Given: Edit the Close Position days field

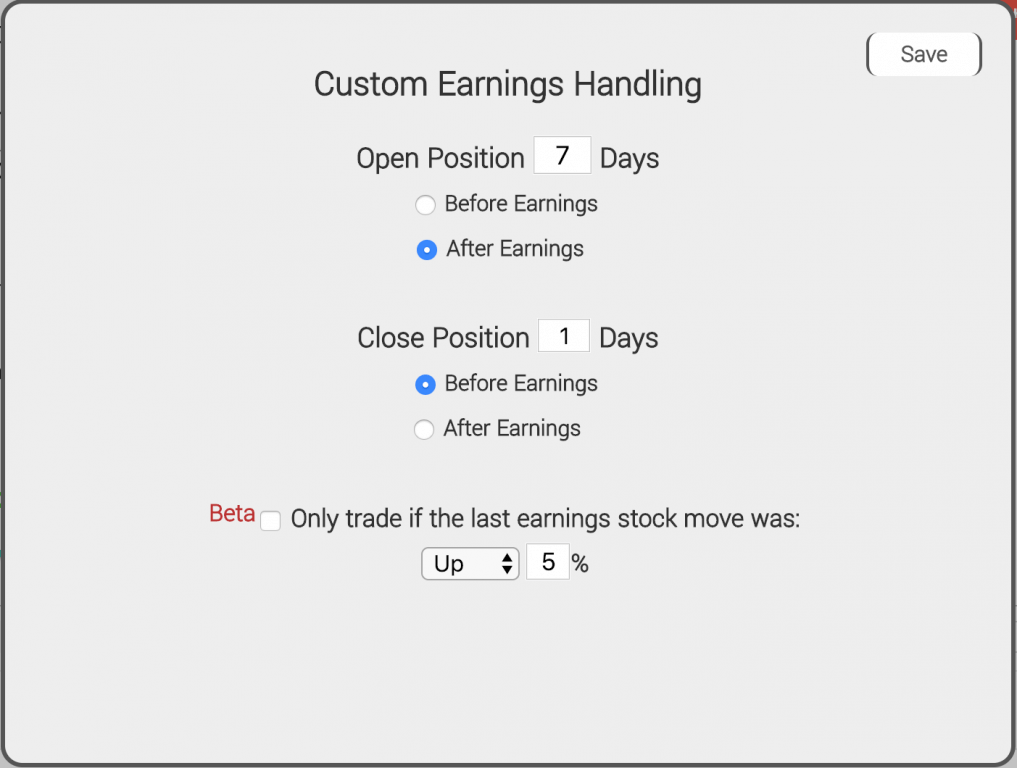Looking at the screenshot, I should 564,336.
